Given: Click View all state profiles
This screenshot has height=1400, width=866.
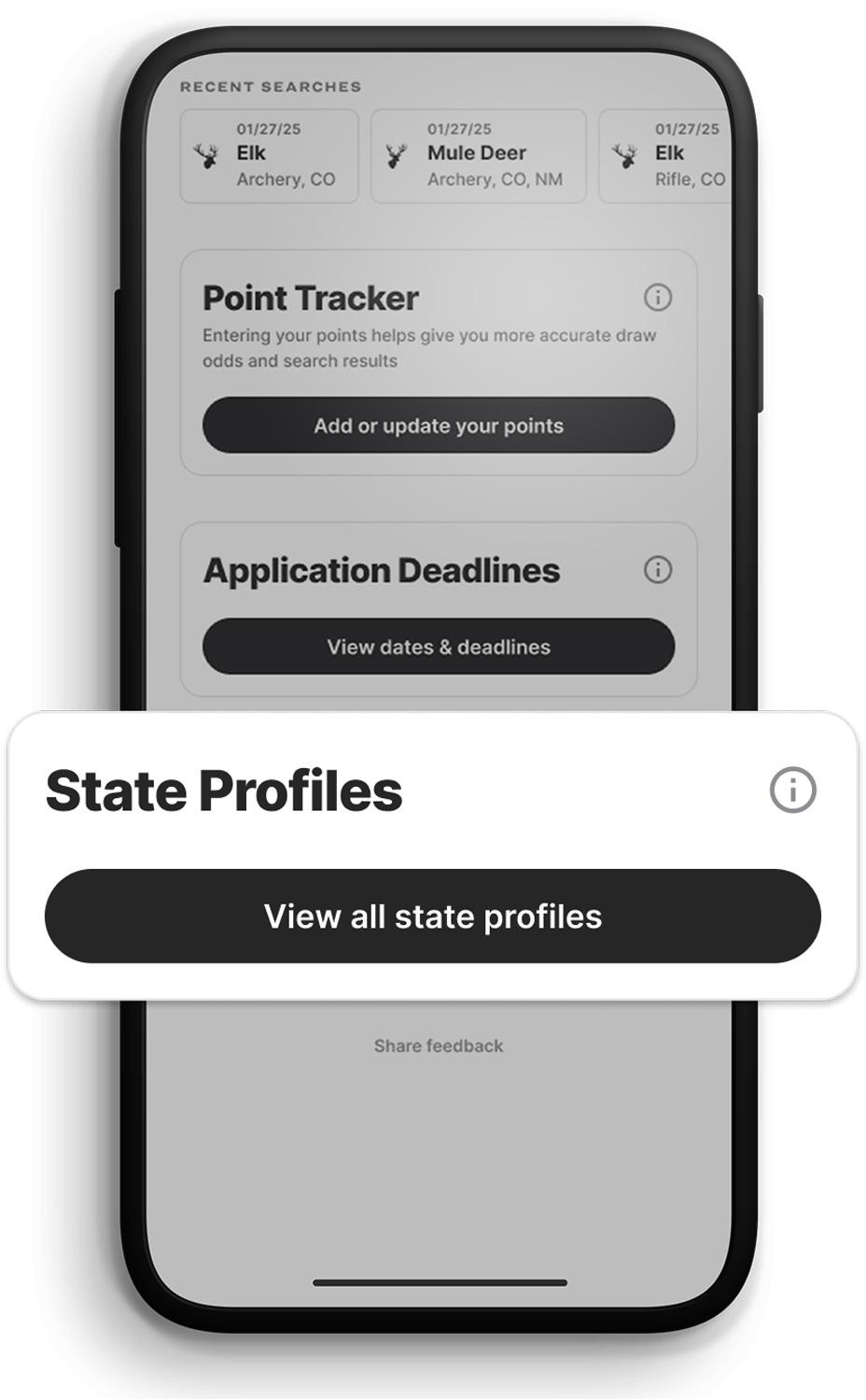Looking at the screenshot, I should (x=433, y=916).
